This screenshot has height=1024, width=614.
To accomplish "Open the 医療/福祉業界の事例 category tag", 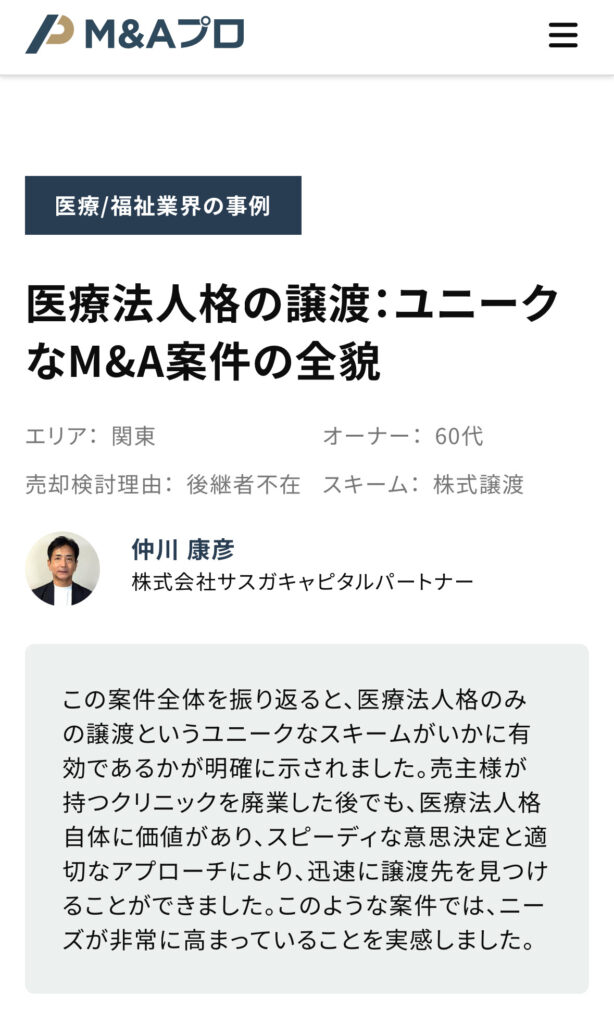I will click(x=163, y=206).
